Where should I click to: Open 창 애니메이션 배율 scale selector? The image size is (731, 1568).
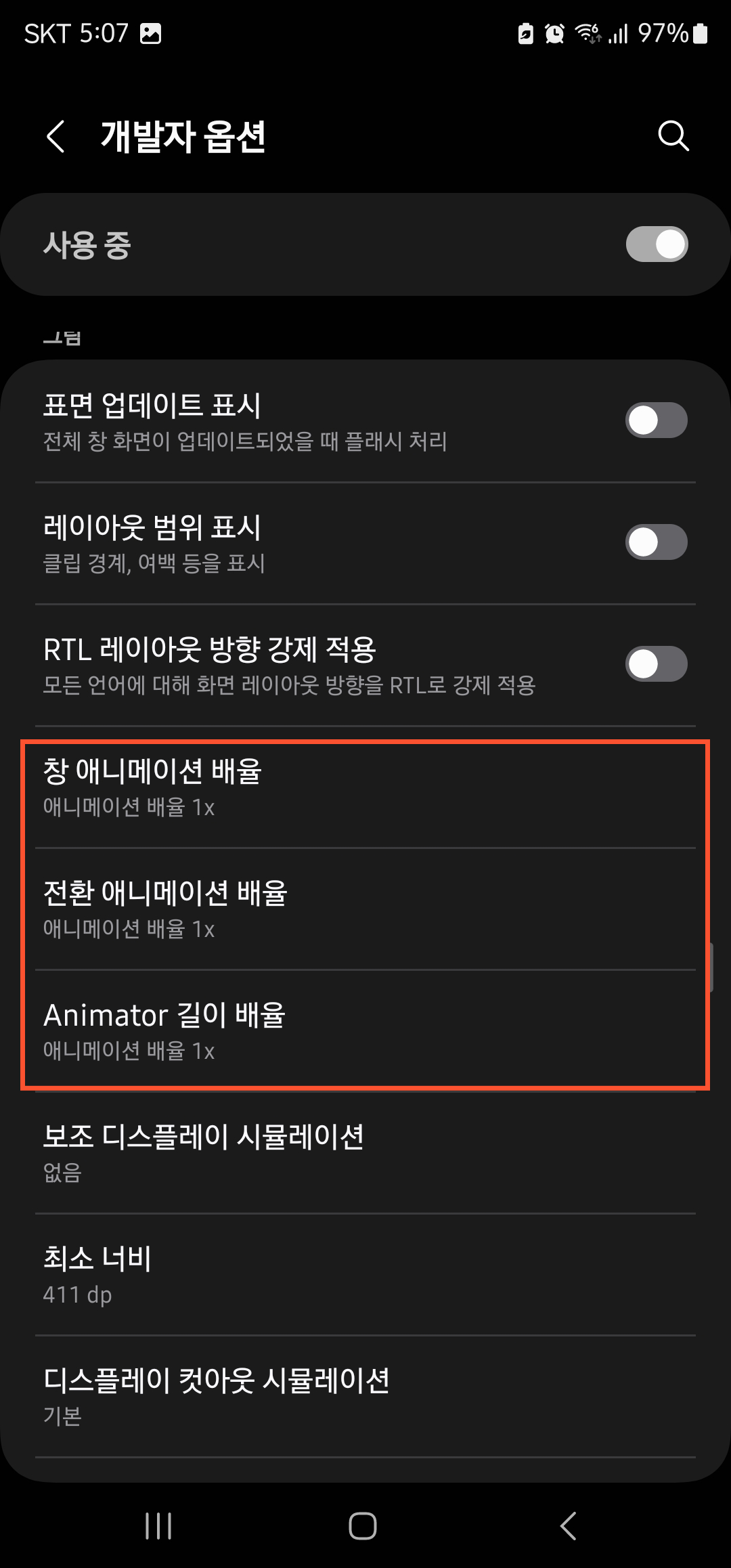coord(365,787)
